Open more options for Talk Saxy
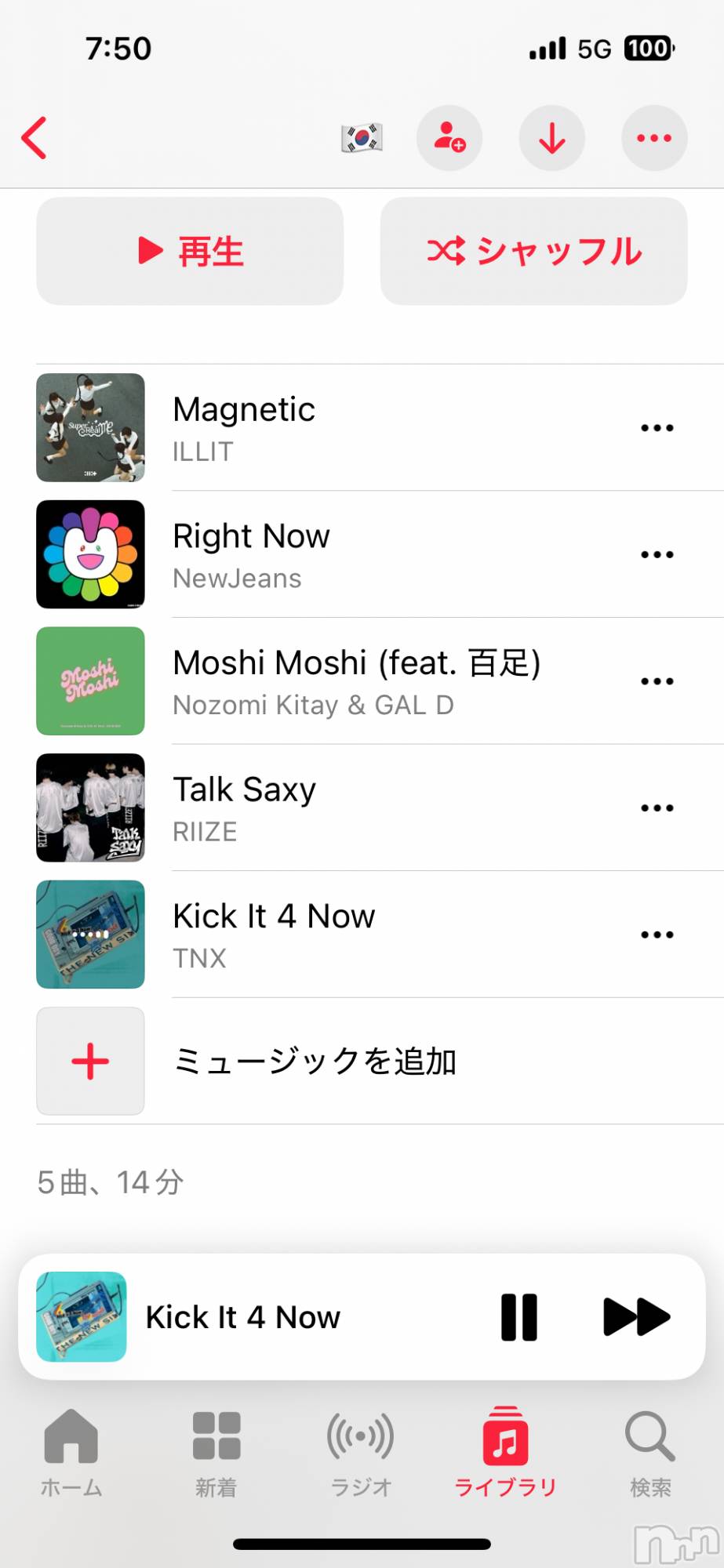The height and width of the screenshot is (1568, 724). point(657,808)
